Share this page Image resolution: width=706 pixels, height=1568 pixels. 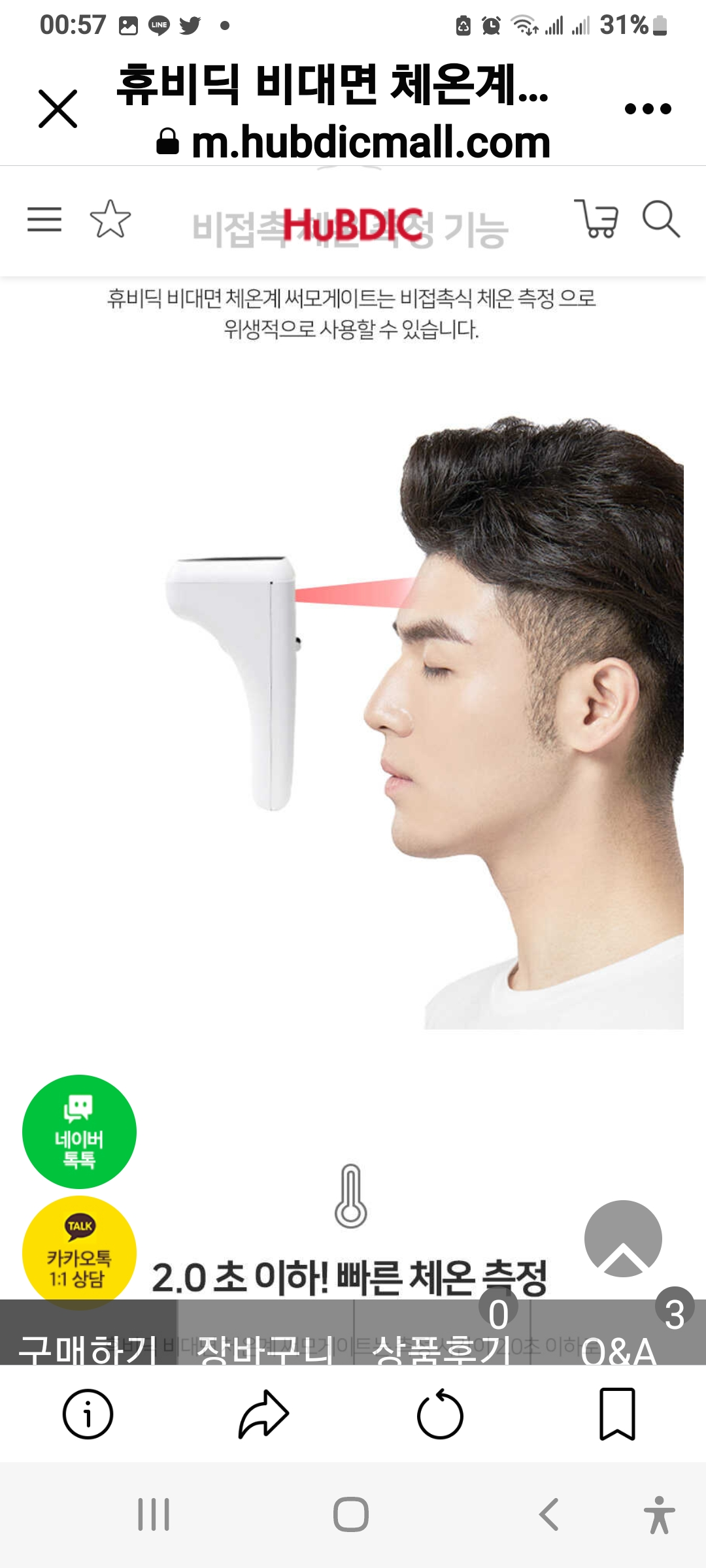point(264,1414)
